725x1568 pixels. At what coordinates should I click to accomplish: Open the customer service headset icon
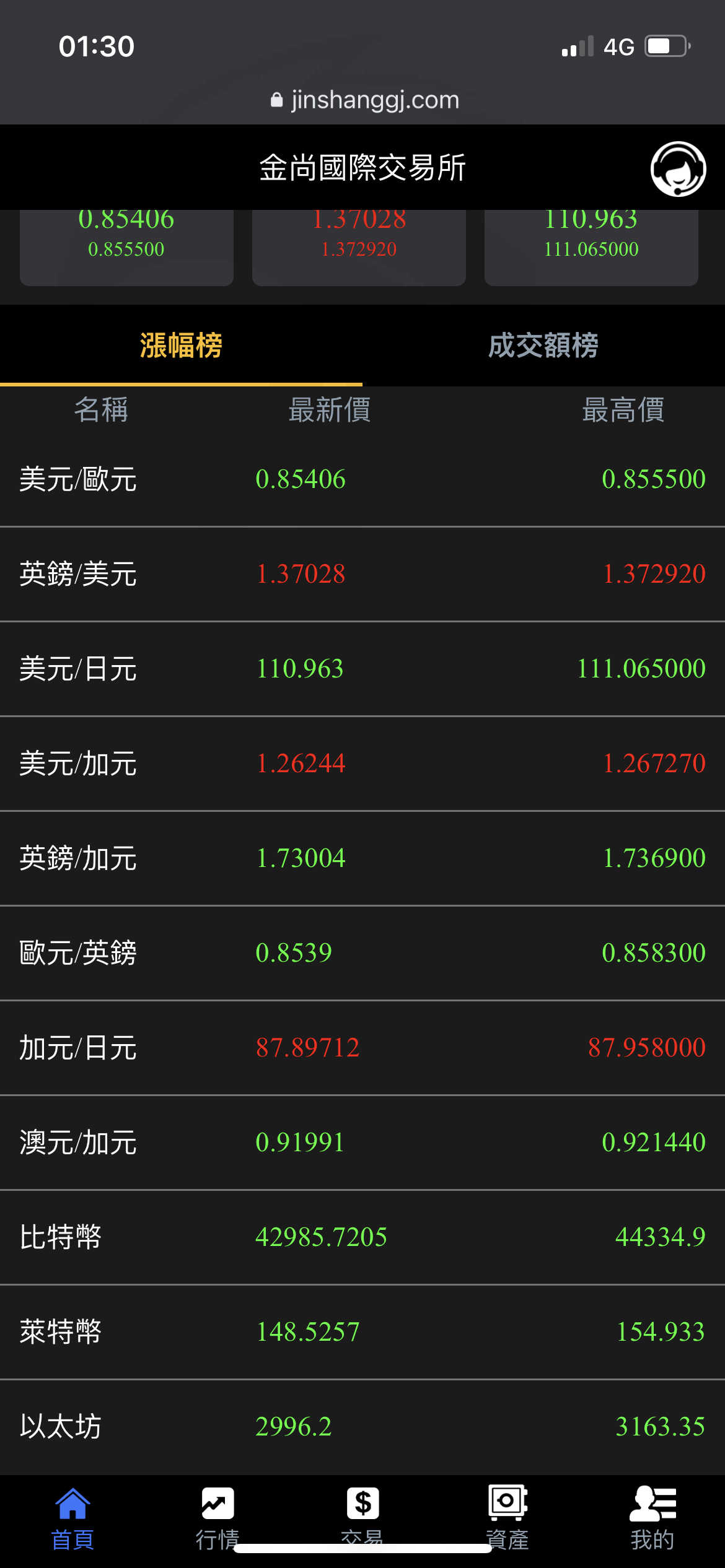[678, 168]
